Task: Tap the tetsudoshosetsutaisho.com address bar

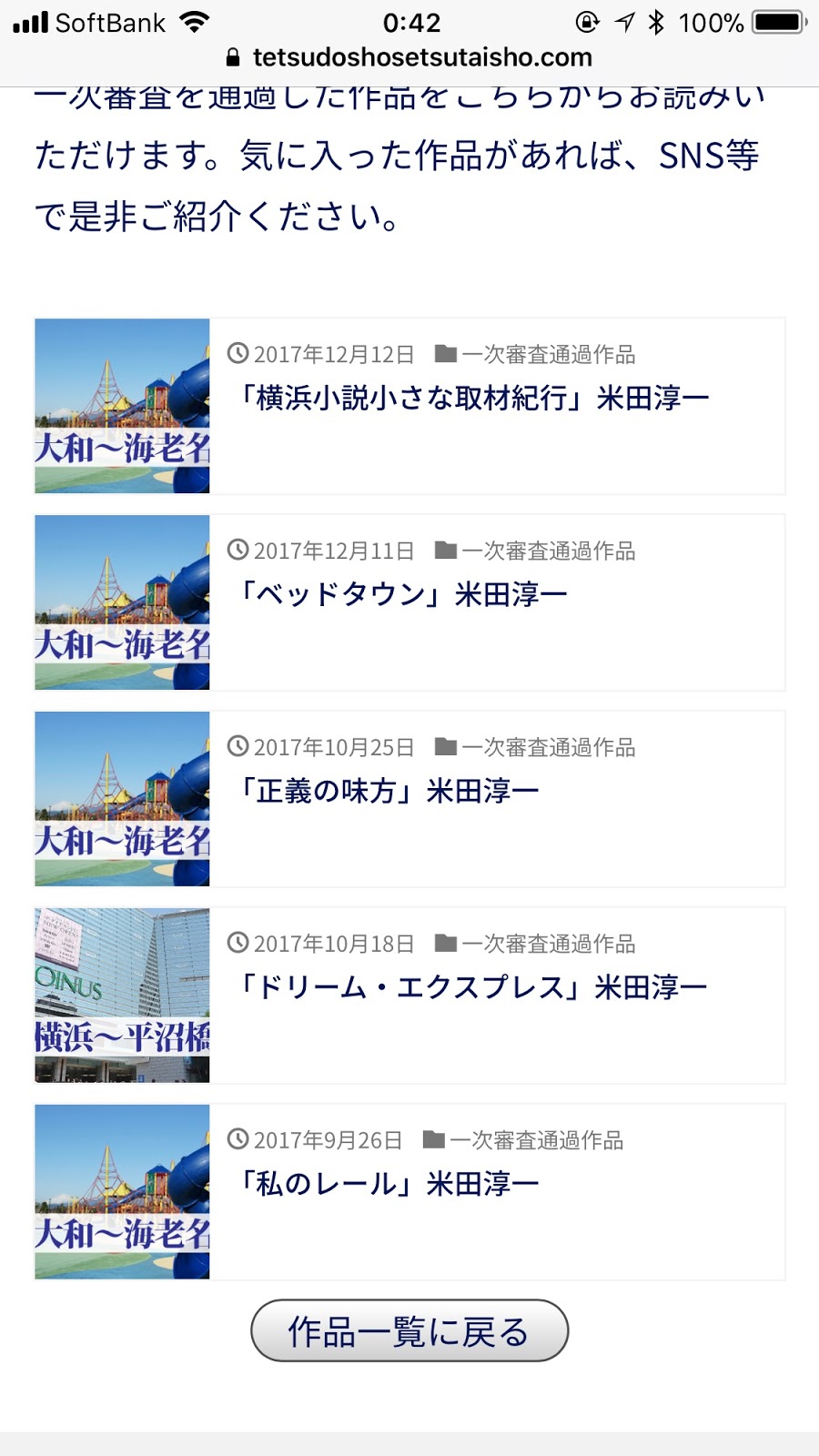Action: click(x=409, y=57)
